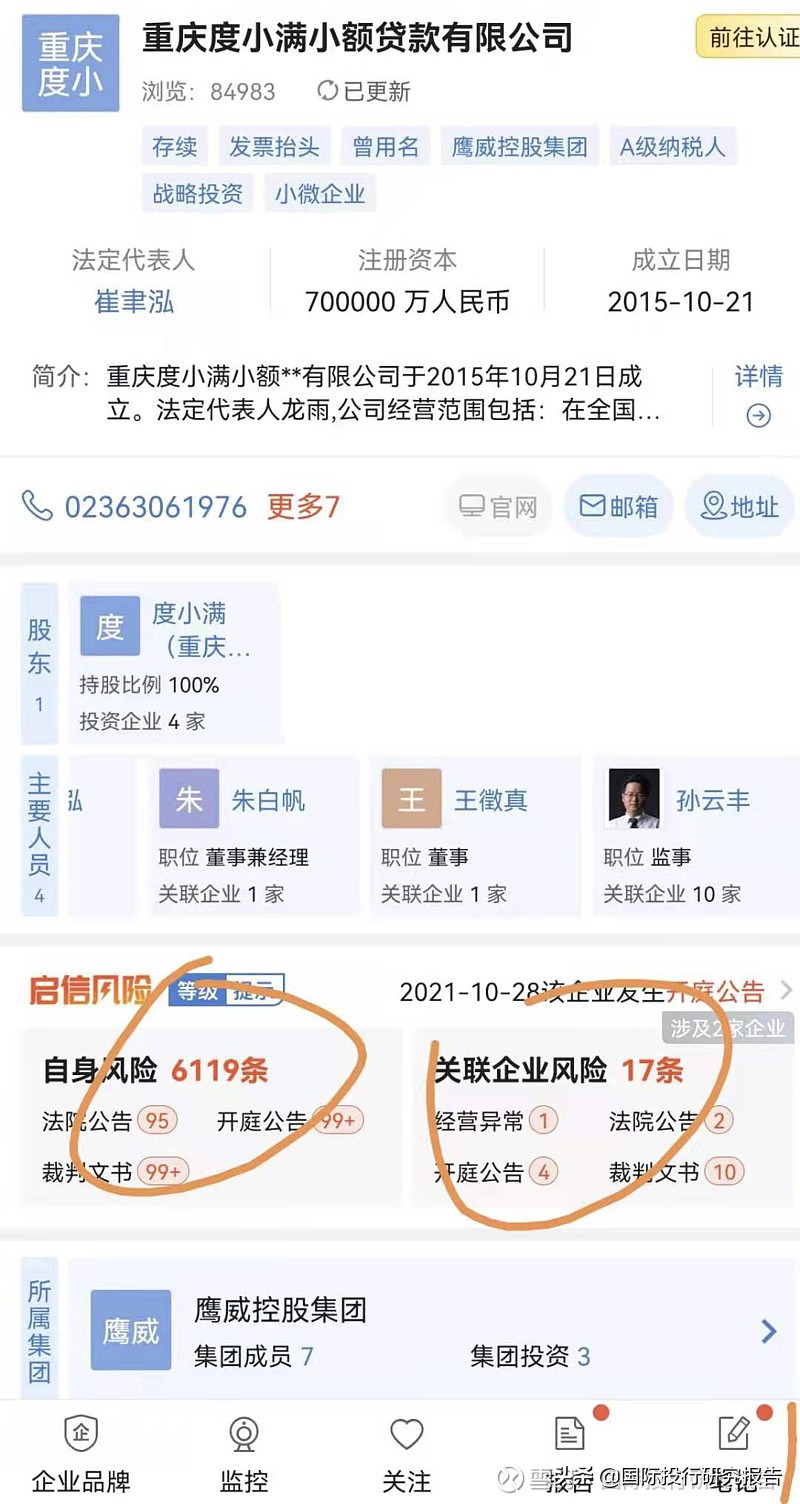
Task: Click the 度小满 shareholder logo icon
Action: point(110,625)
